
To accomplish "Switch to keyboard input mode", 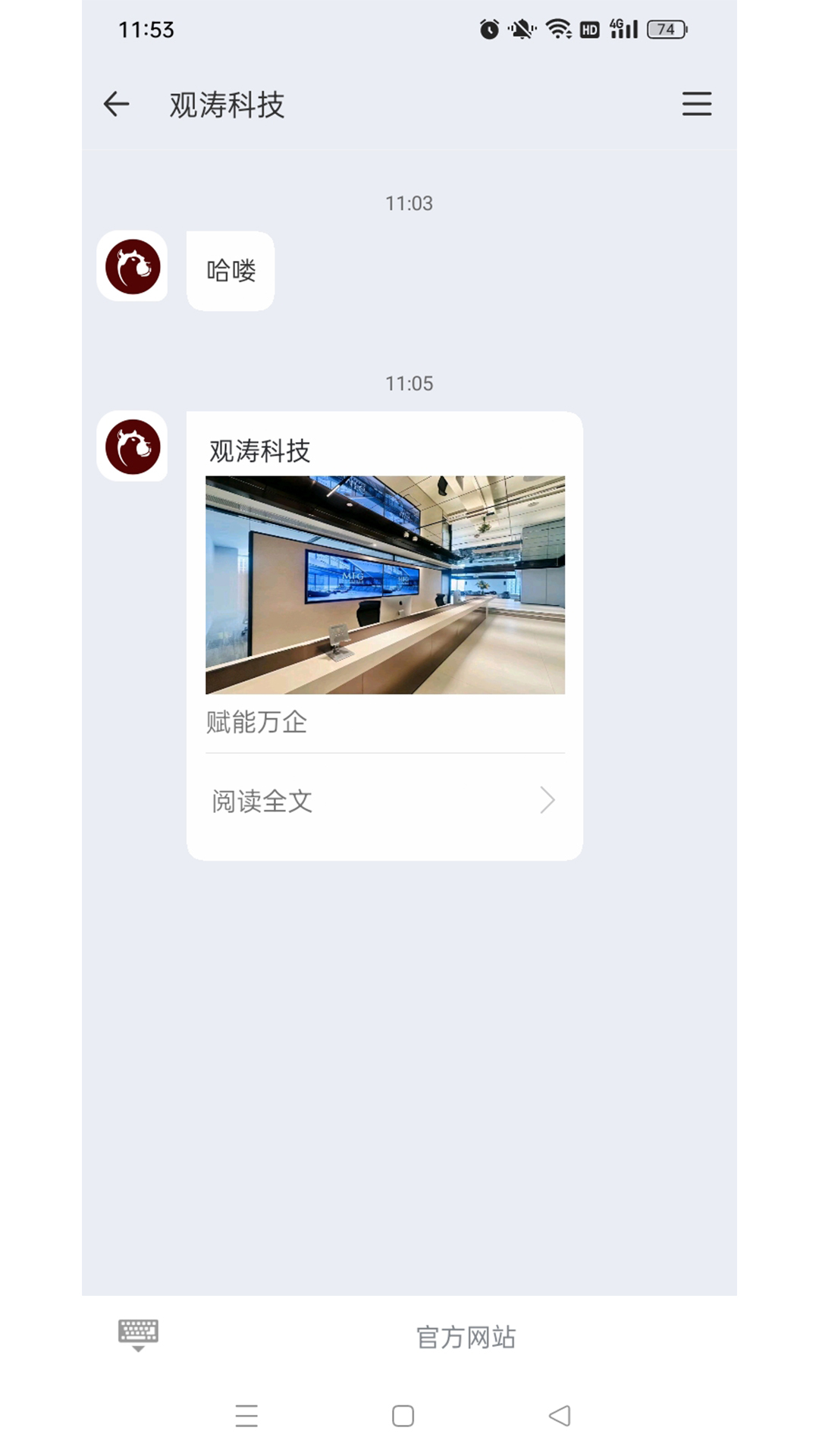I will 137,1332.
